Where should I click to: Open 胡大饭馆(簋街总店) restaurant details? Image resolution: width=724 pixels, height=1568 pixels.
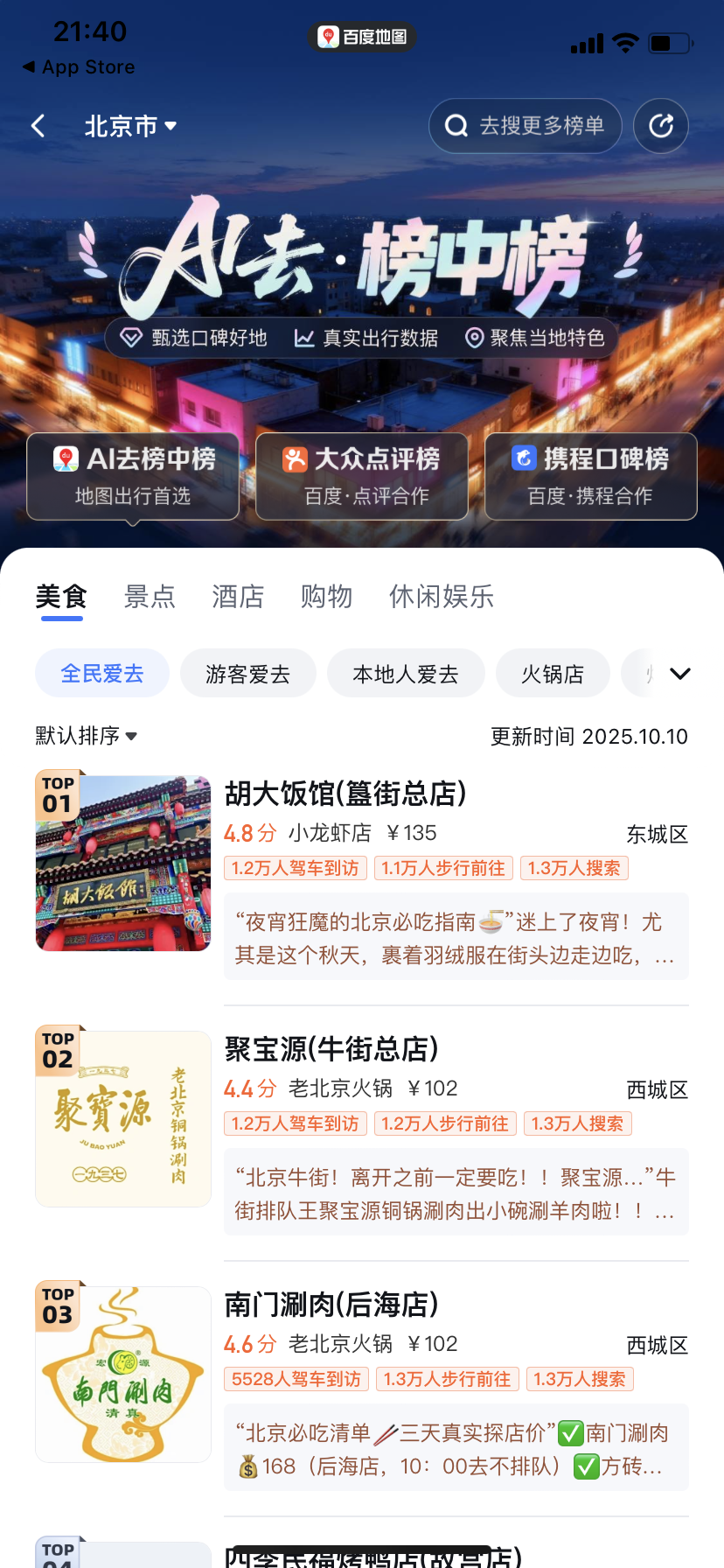click(345, 794)
